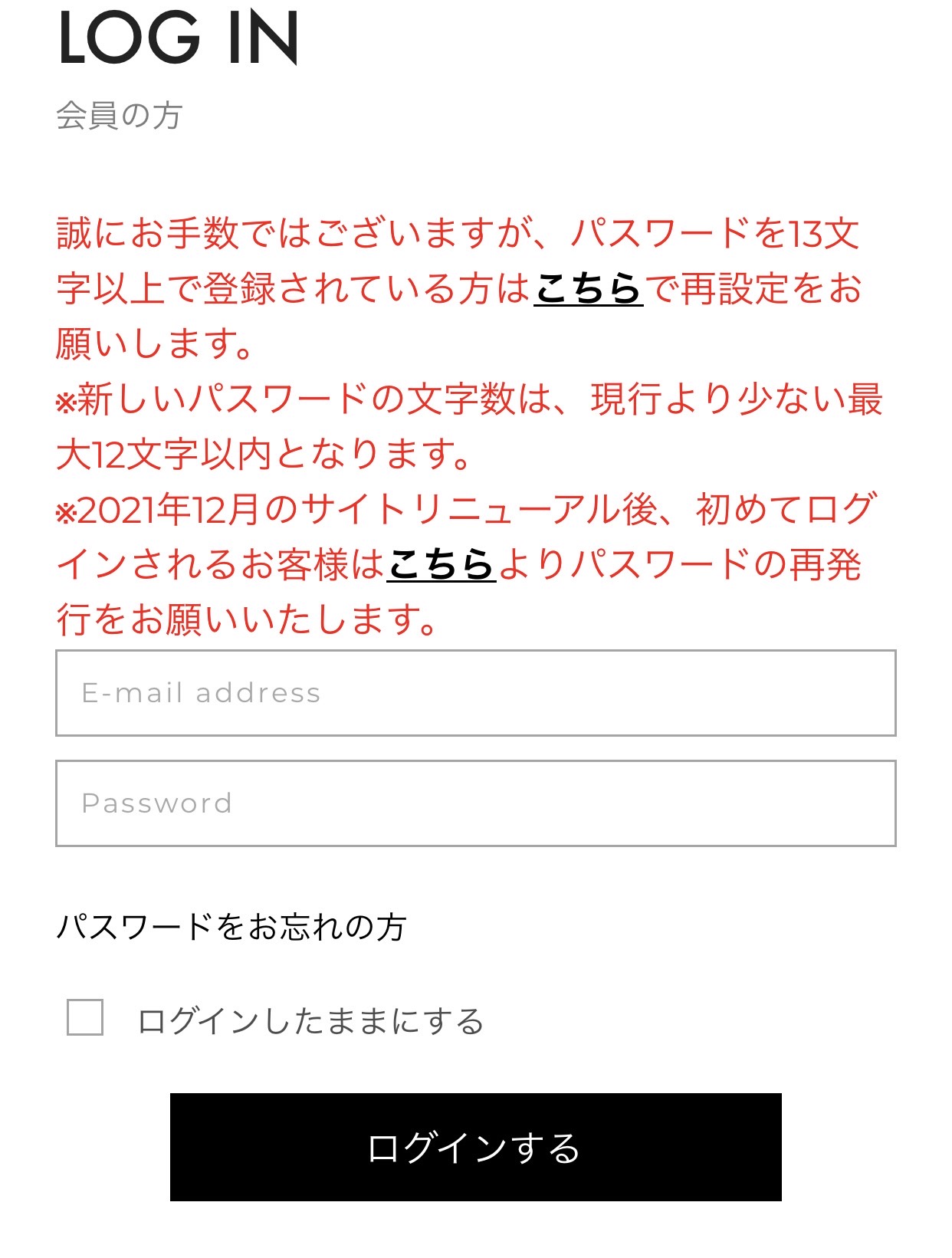
Task: Check the ログインしたままにする checkbox
Action: pos(85,1018)
